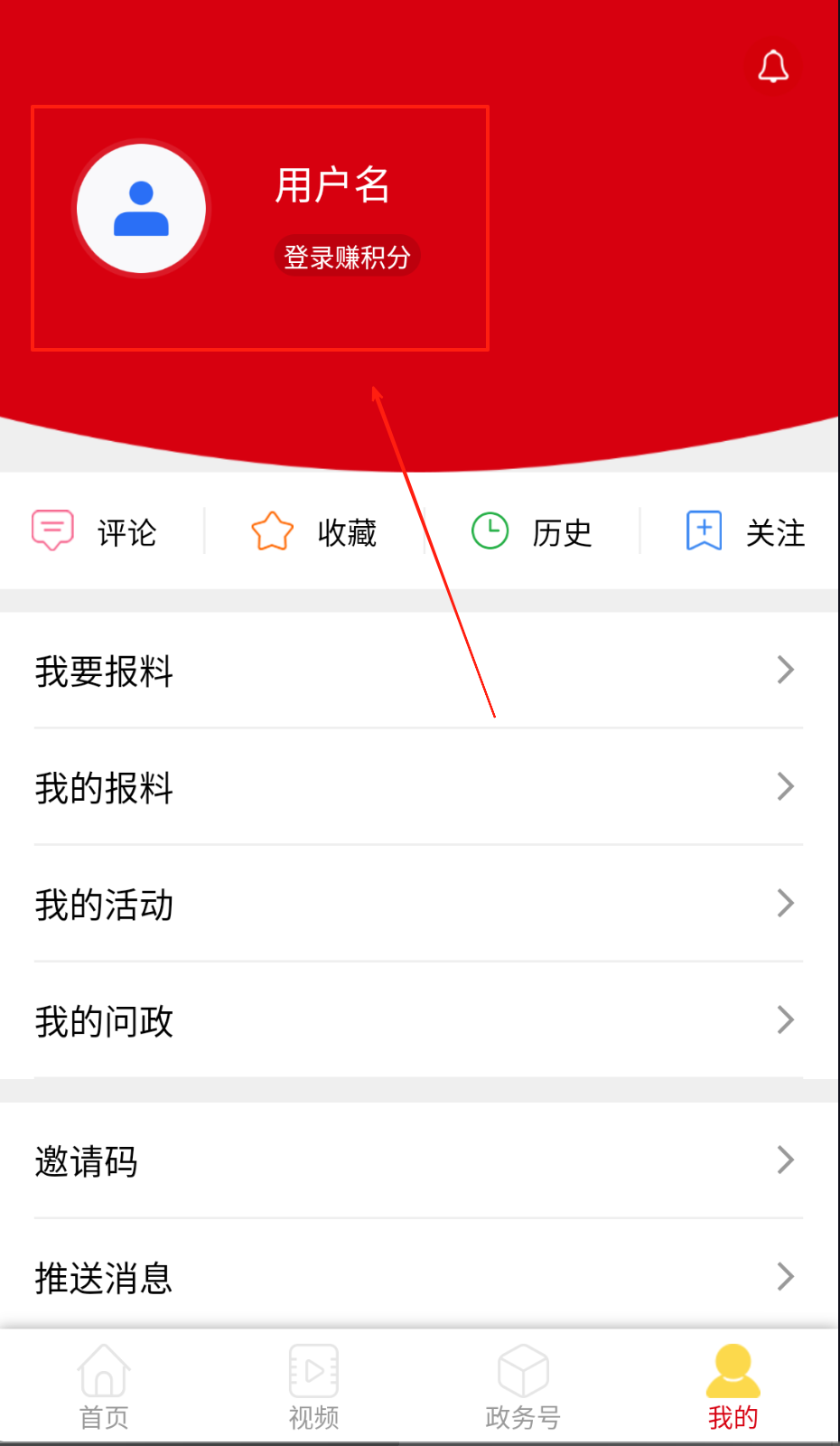The height and width of the screenshot is (1446, 840).
Task: Tap the profile avatar to log in
Action: click(142, 209)
